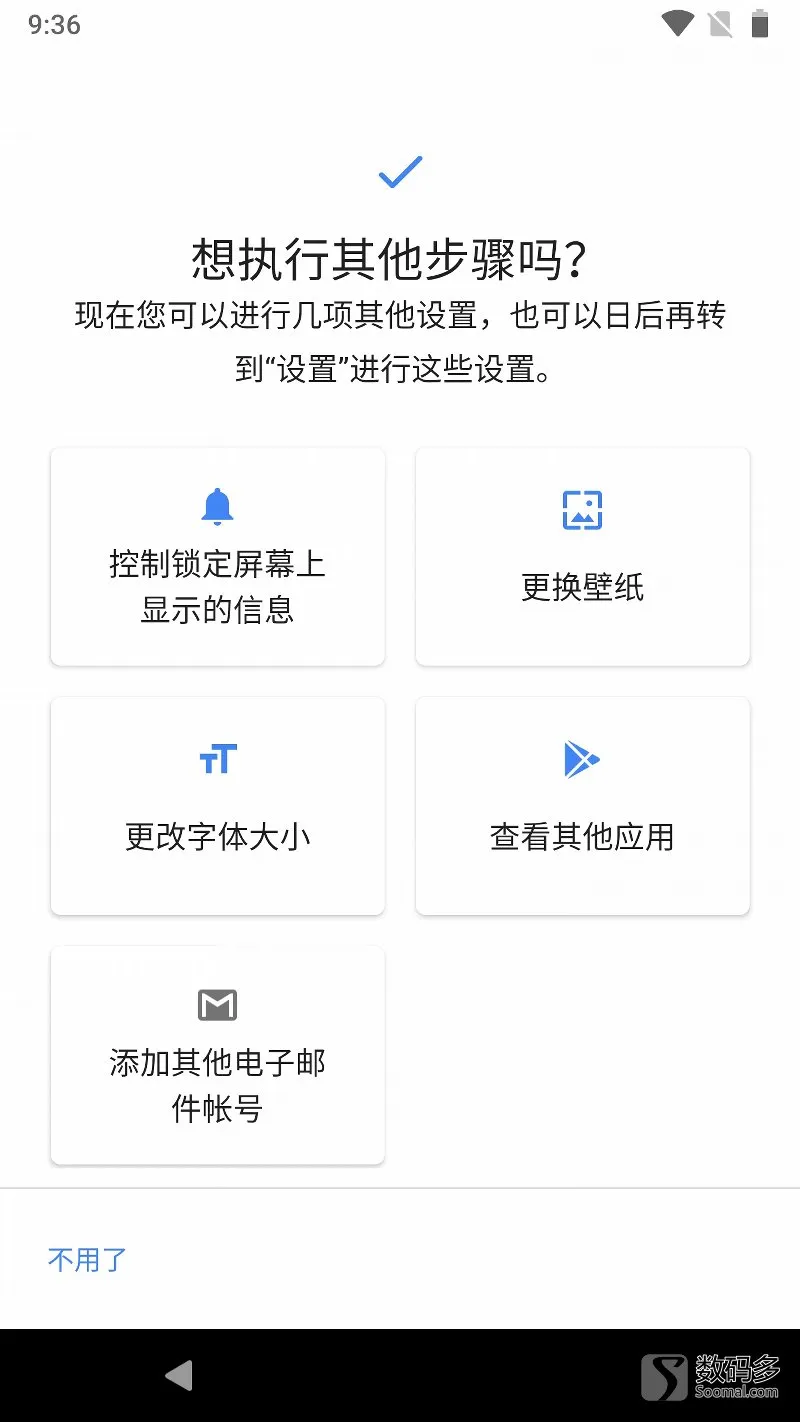Choose the 查看其他应用 card

coord(582,805)
